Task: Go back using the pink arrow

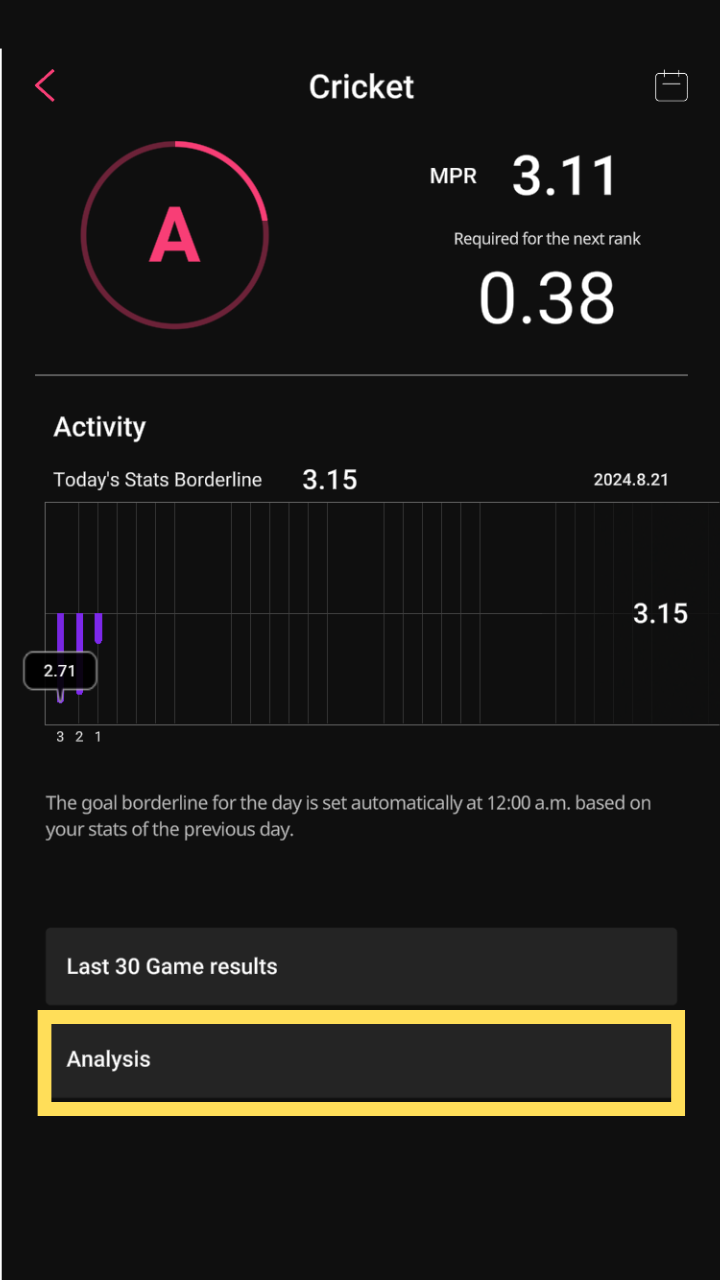Action: 45,86
